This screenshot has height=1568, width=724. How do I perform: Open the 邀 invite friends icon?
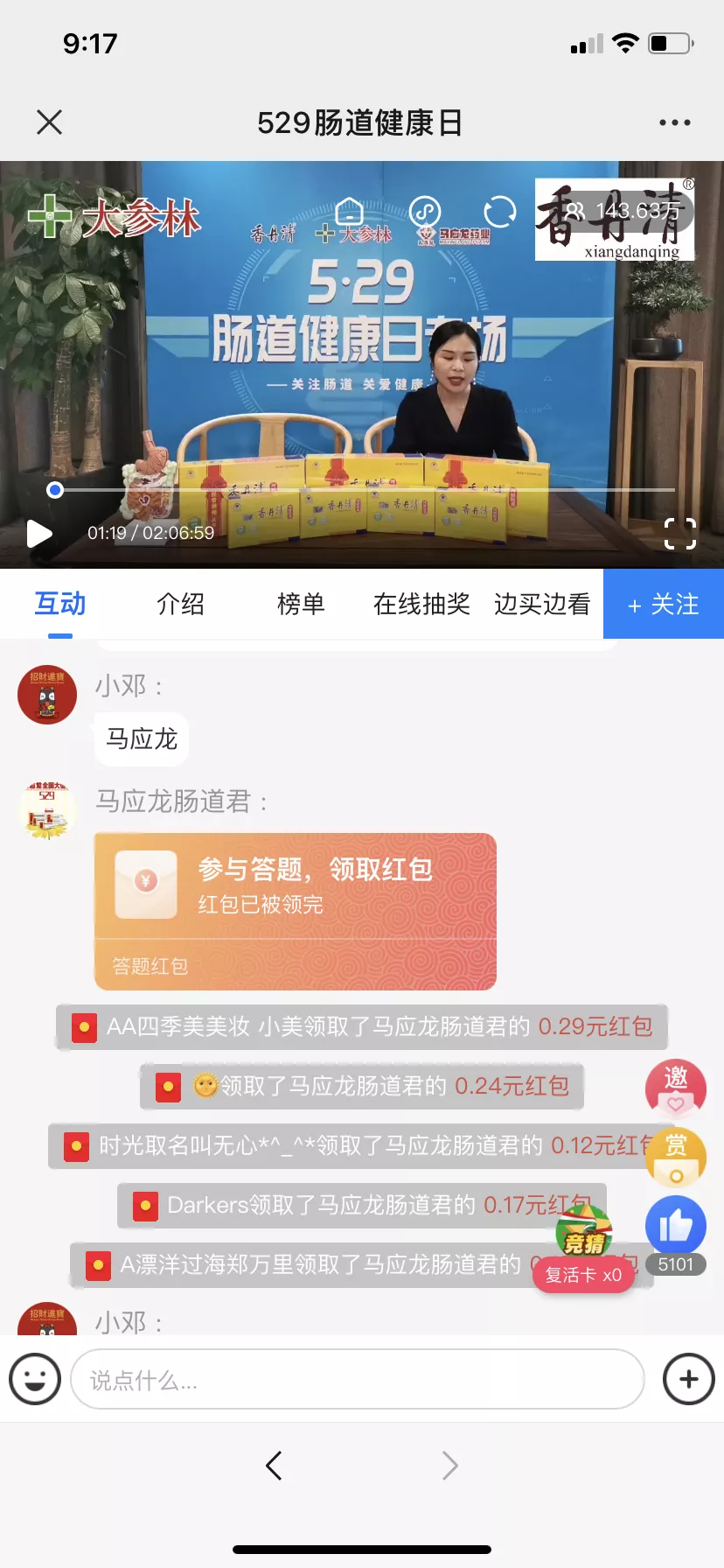[x=676, y=1089]
